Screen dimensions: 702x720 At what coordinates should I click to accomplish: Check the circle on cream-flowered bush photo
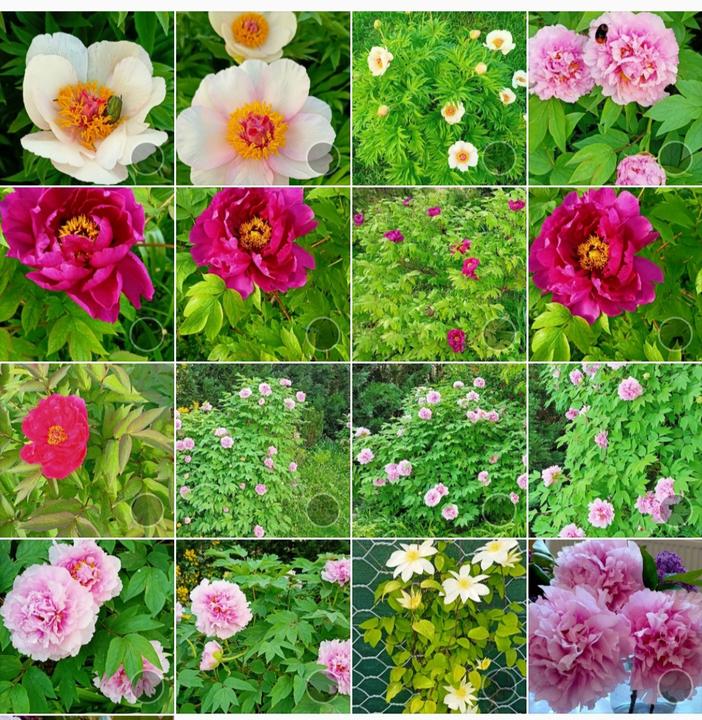coord(499,157)
